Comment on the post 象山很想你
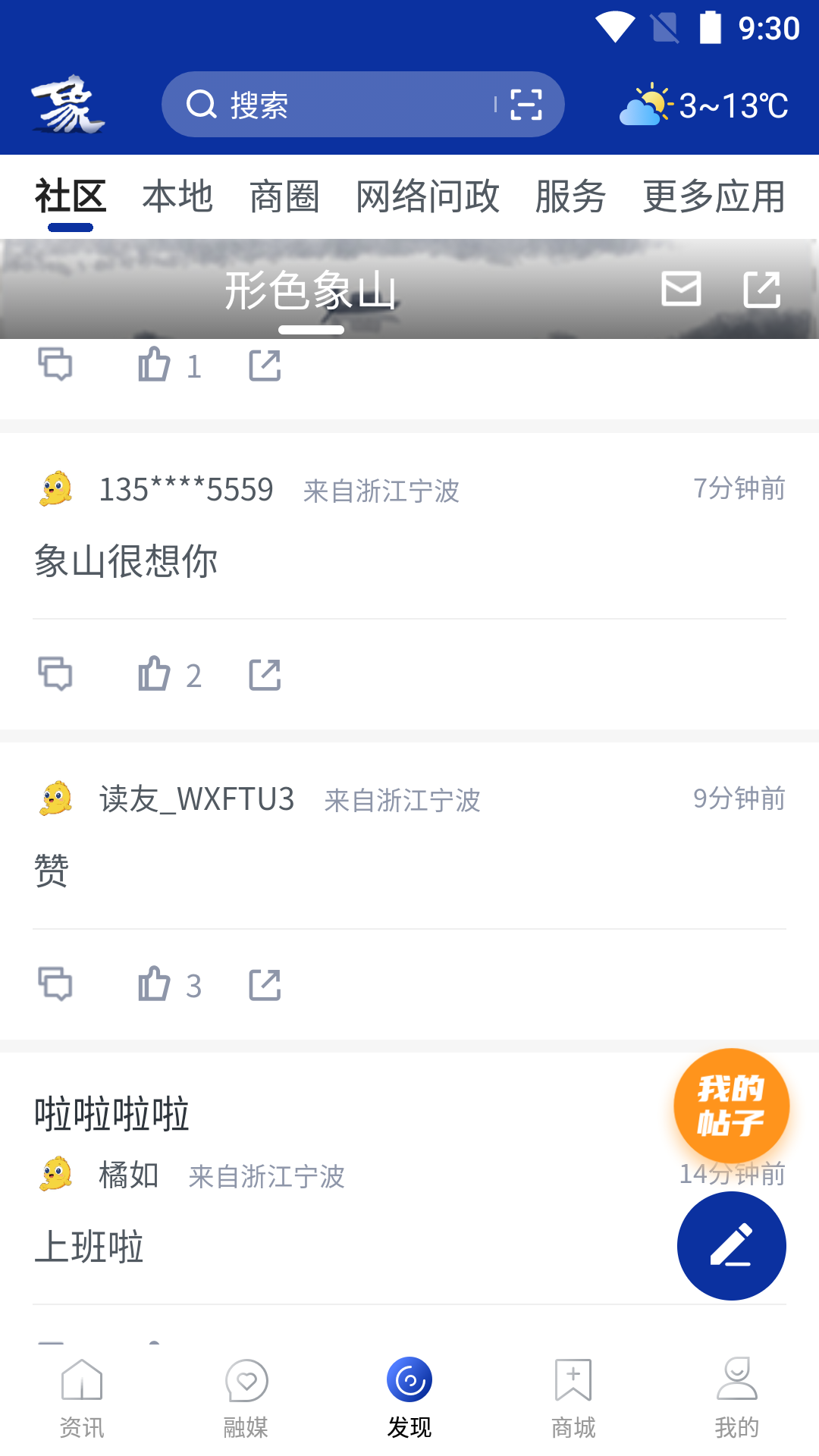 tap(55, 674)
